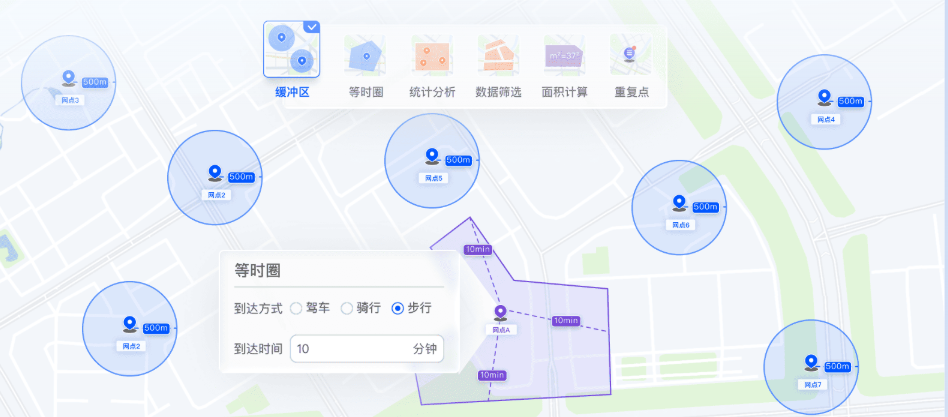Select the 网点3 map marker
948x417 pixels.
(x=68, y=78)
